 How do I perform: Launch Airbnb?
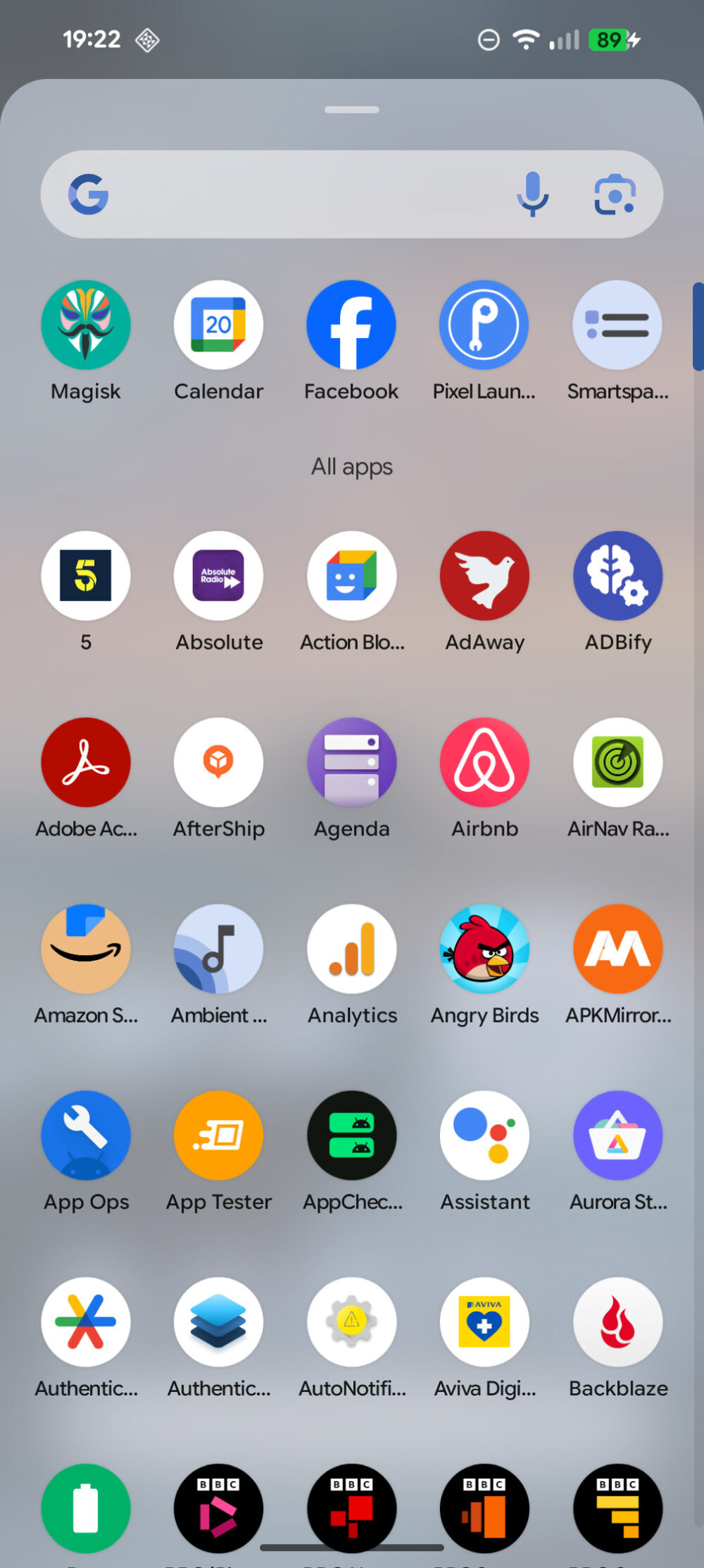coord(485,762)
